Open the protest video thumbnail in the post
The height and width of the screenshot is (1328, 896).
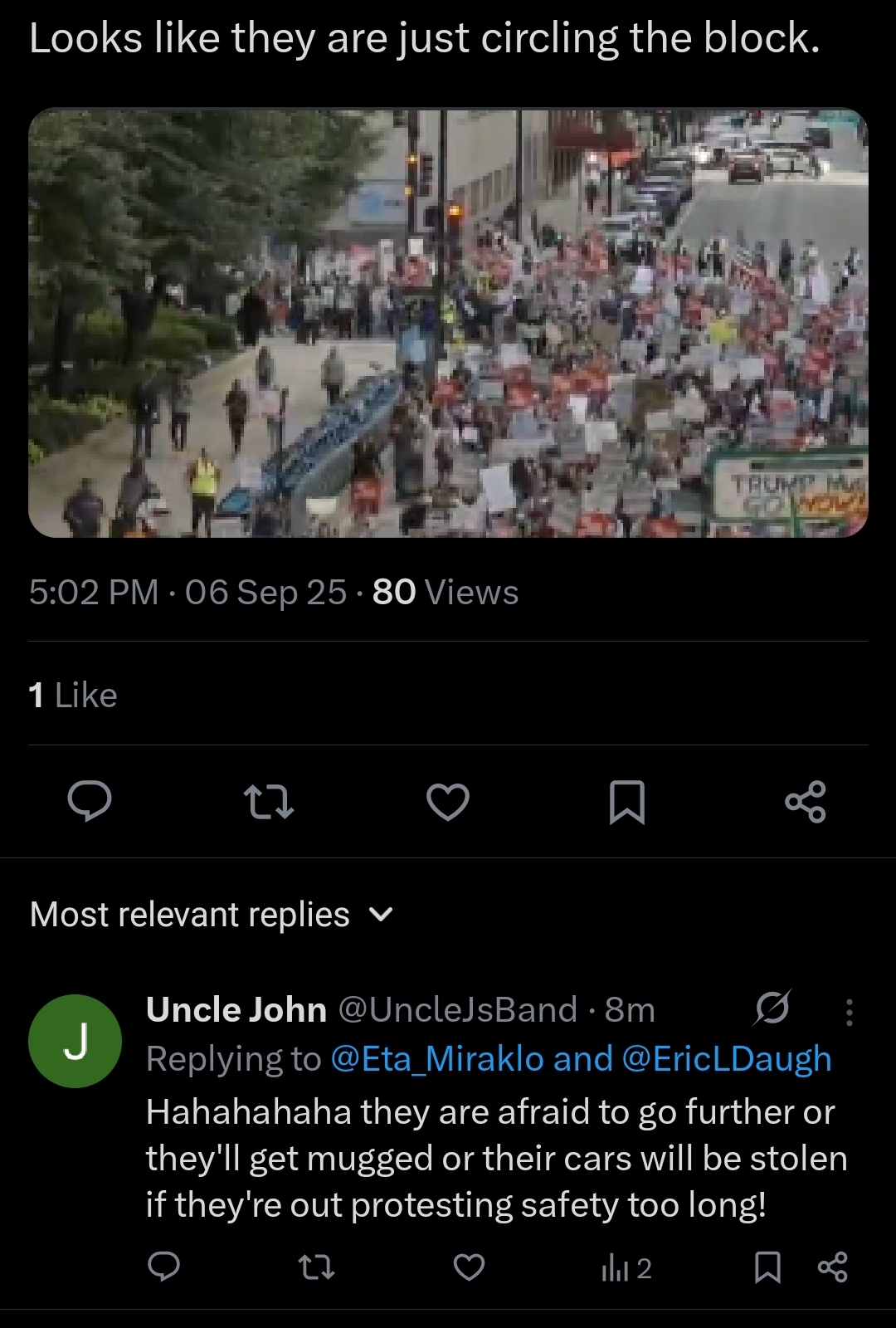coord(448,323)
